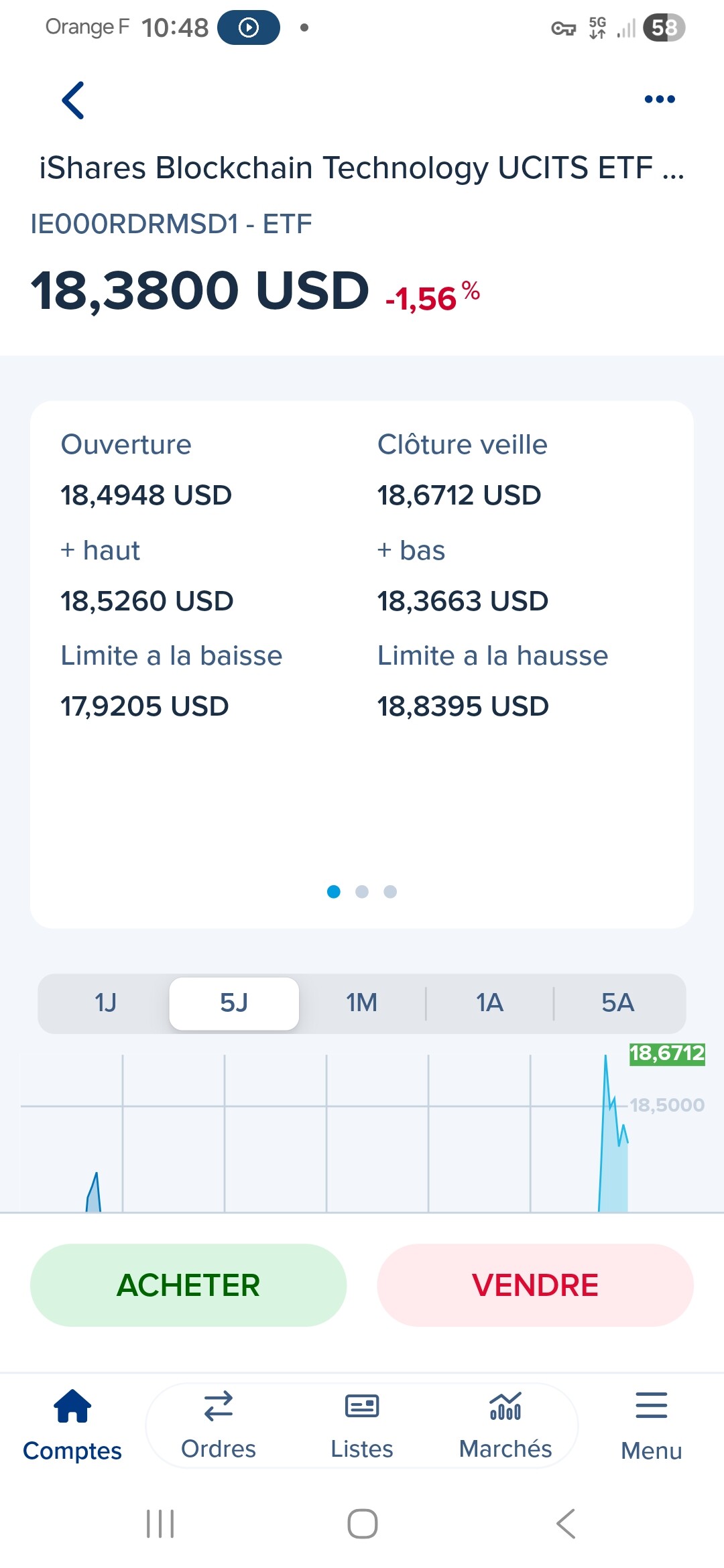Activate the 5A time range
Image resolution: width=724 pixels, height=1568 pixels.
coord(616,1003)
